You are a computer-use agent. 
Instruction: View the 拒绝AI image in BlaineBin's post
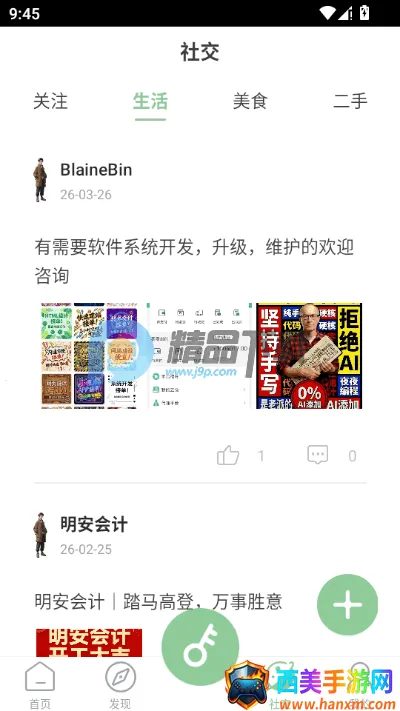[x=309, y=356]
